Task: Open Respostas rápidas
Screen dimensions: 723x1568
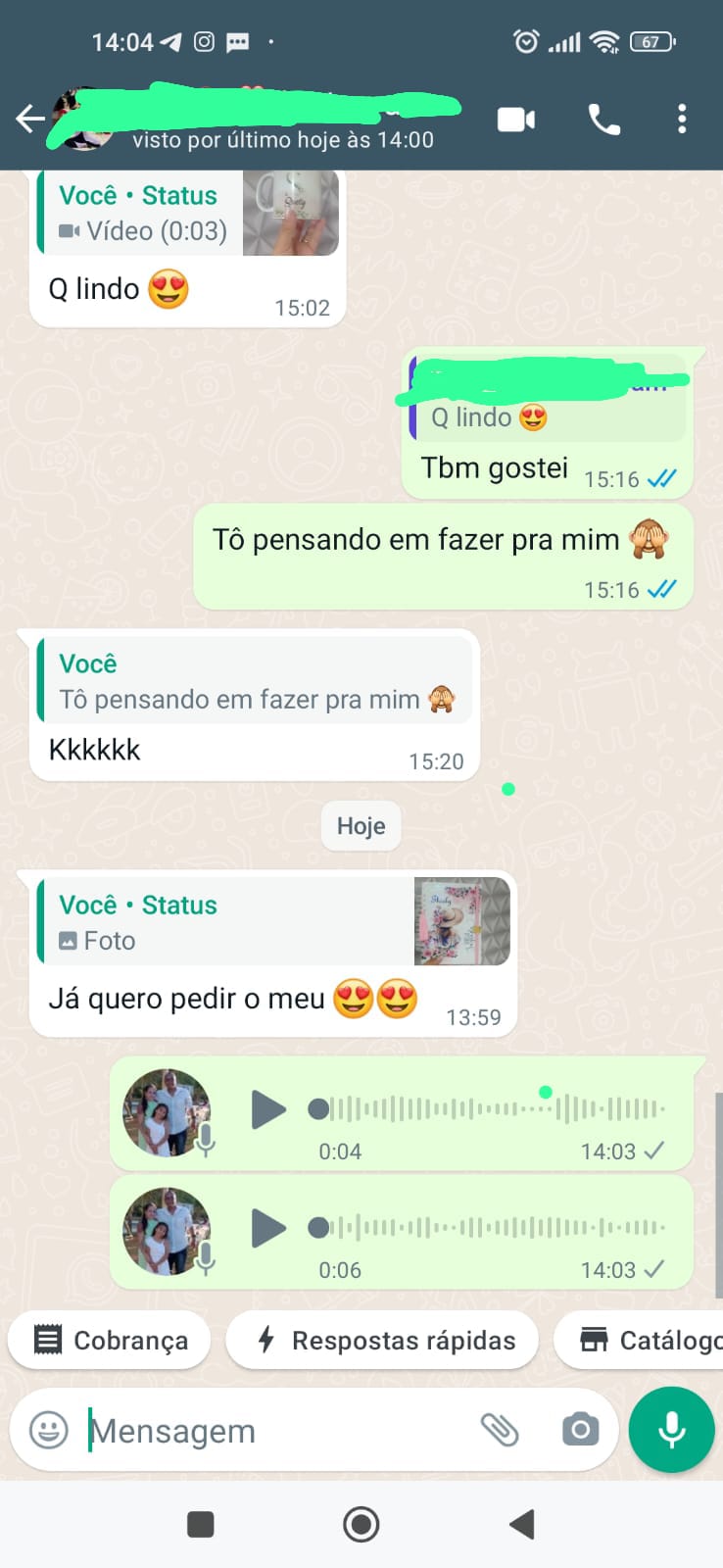Action: pyautogui.click(x=383, y=1340)
